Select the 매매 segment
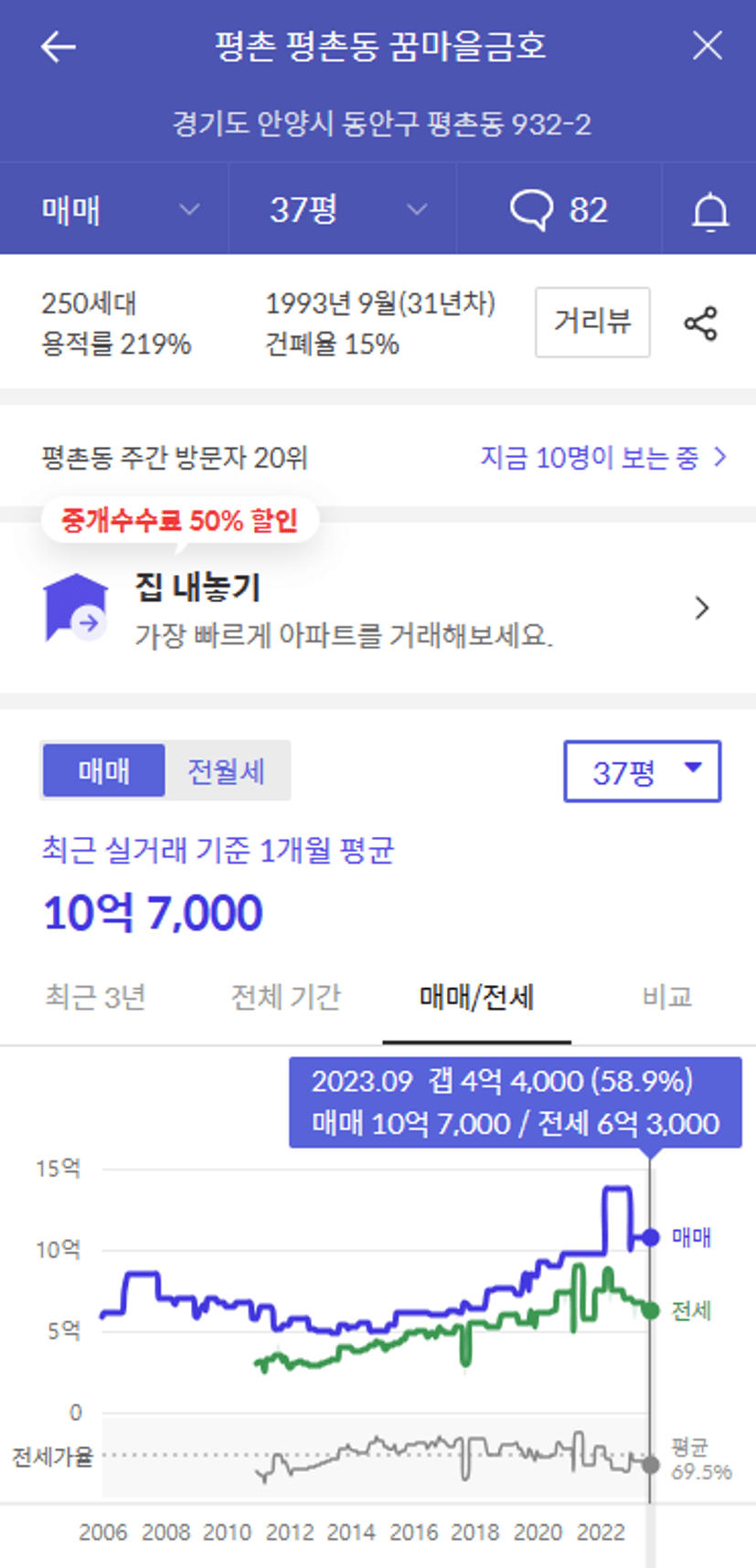The height and width of the screenshot is (1568, 756). (x=104, y=770)
